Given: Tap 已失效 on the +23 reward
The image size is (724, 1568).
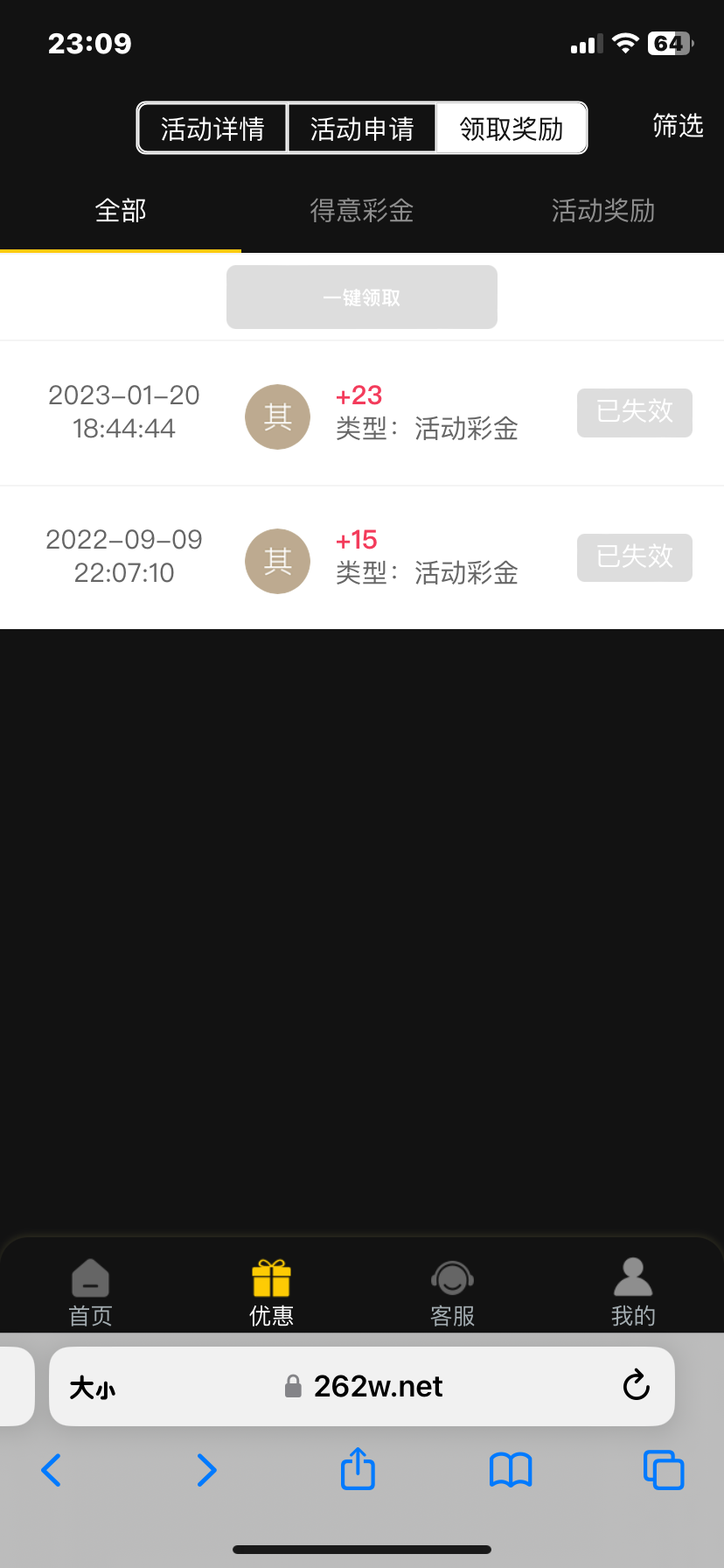Looking at the screenshot, I should click(x=635, y=412).
